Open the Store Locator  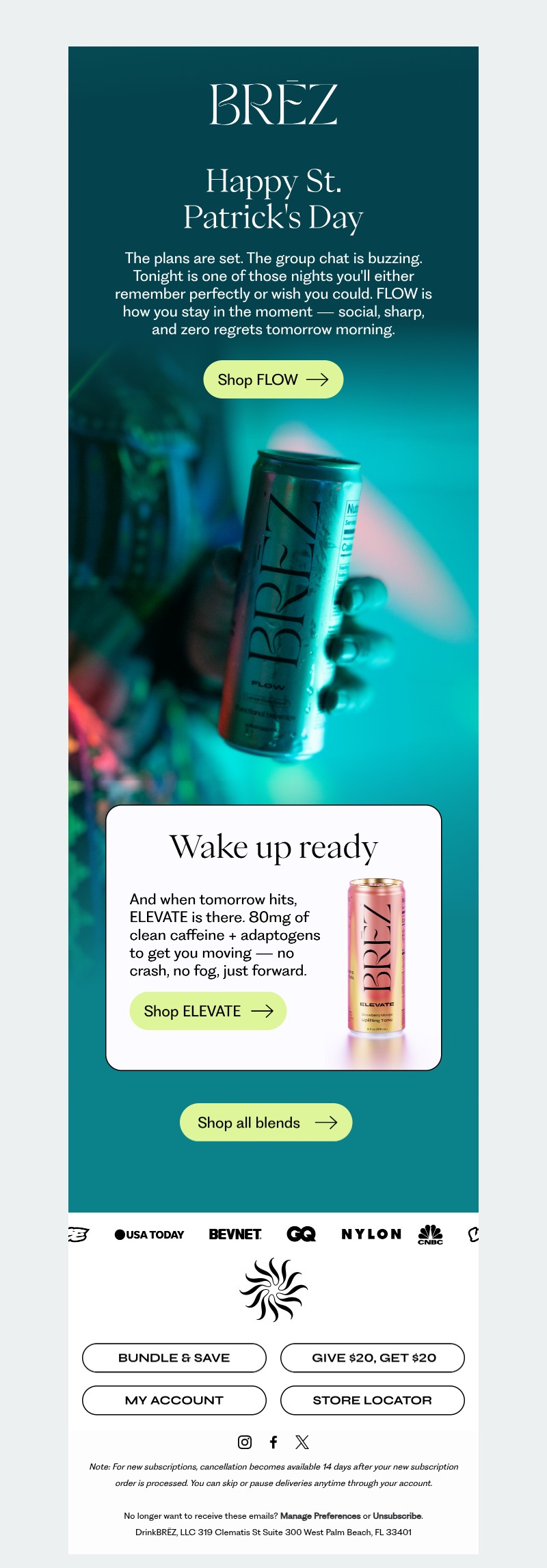pos(373,1400)
